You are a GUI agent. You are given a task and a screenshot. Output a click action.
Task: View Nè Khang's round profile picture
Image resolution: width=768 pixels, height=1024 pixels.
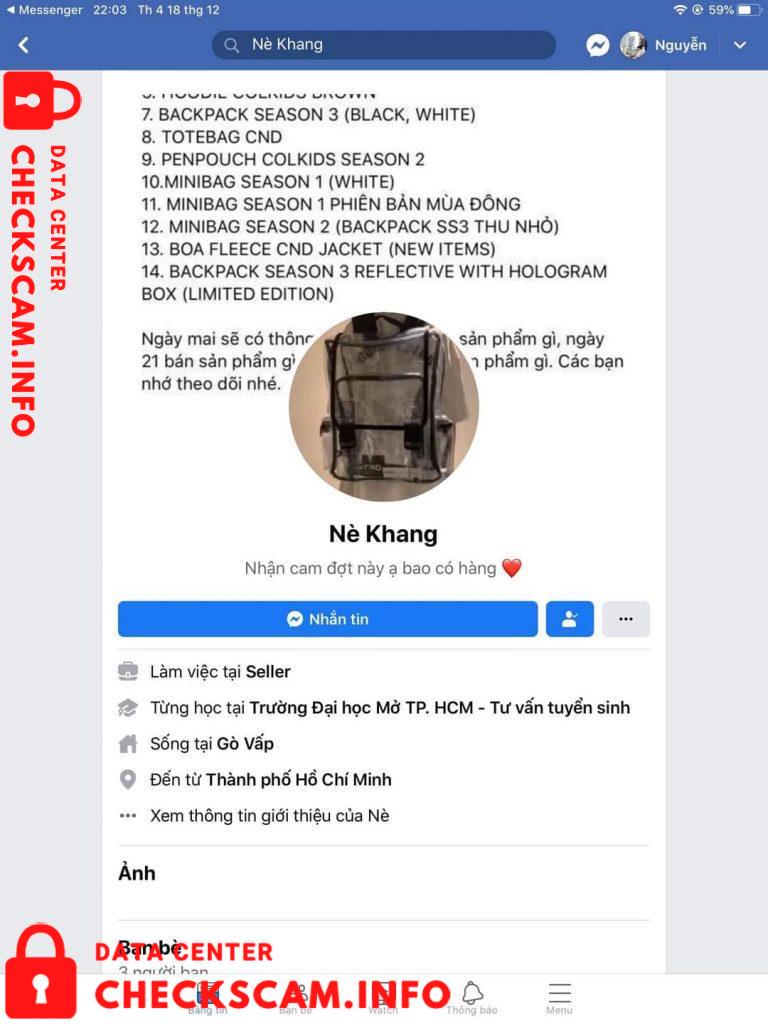click(x=384, y=407)
